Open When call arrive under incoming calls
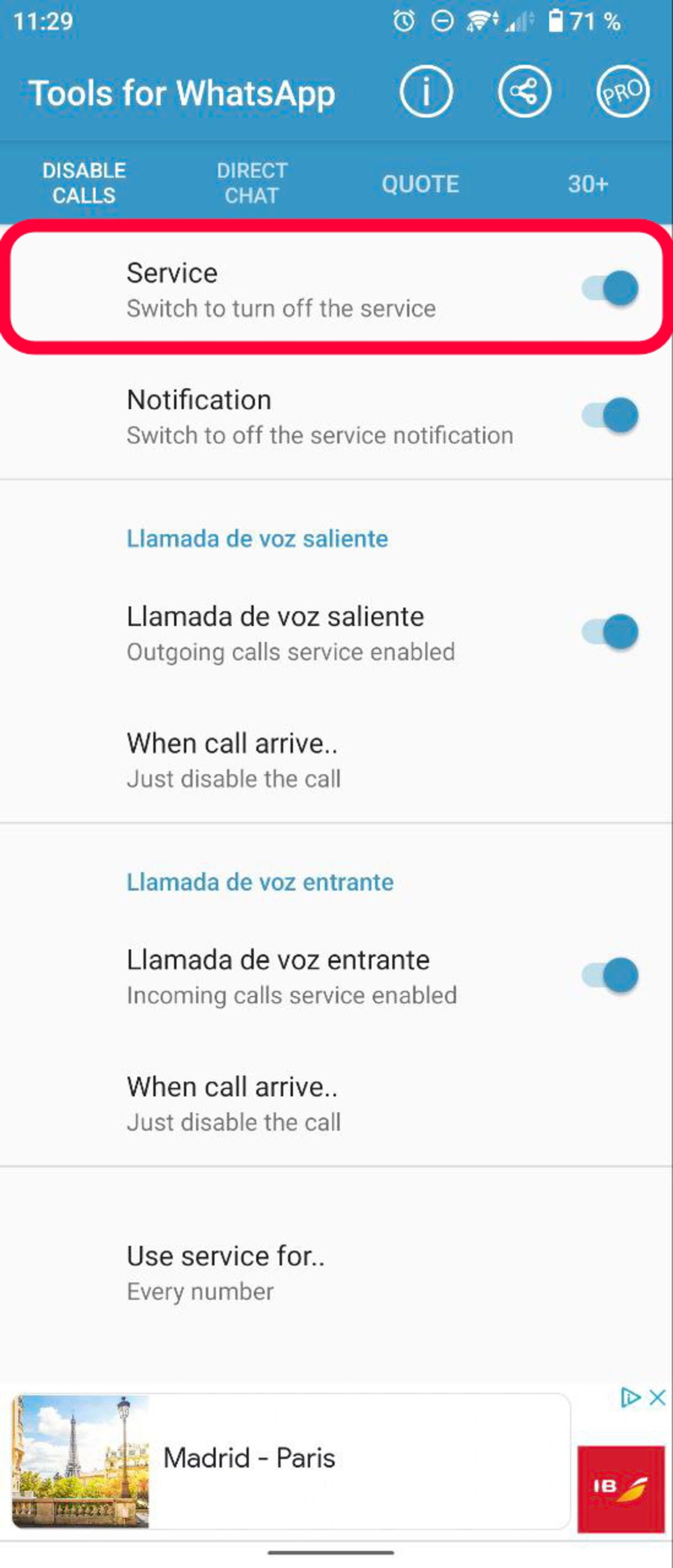The height and width of the screenshot is (1568, 673). point(234,1103)
